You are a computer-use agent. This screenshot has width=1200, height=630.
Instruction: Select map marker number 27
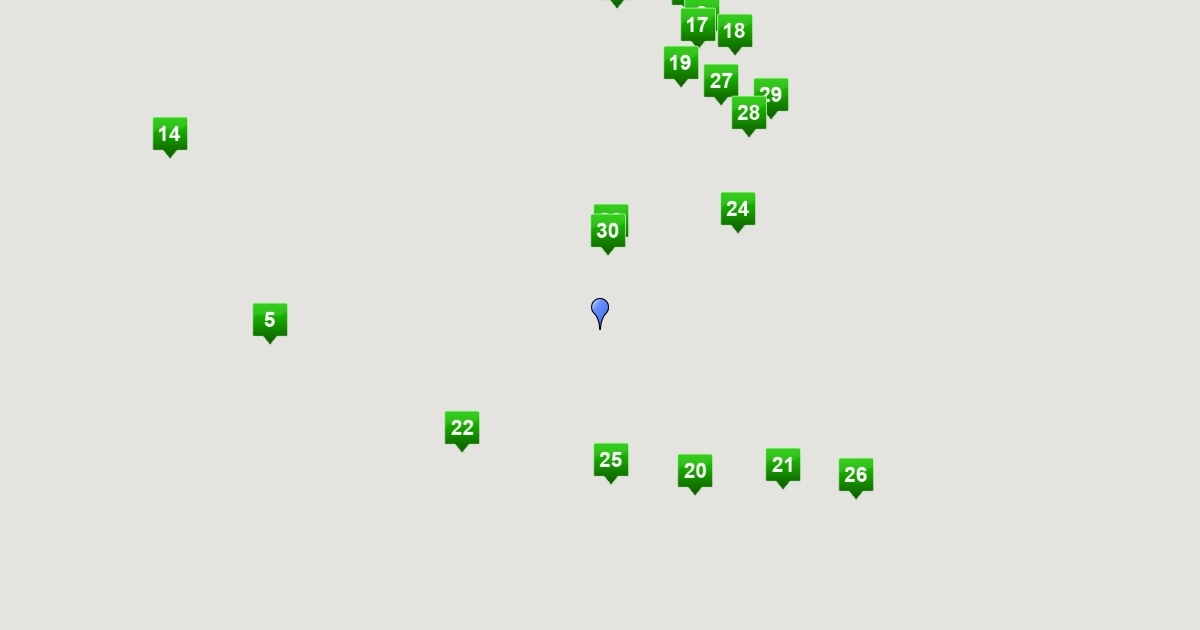coord(720,81)
